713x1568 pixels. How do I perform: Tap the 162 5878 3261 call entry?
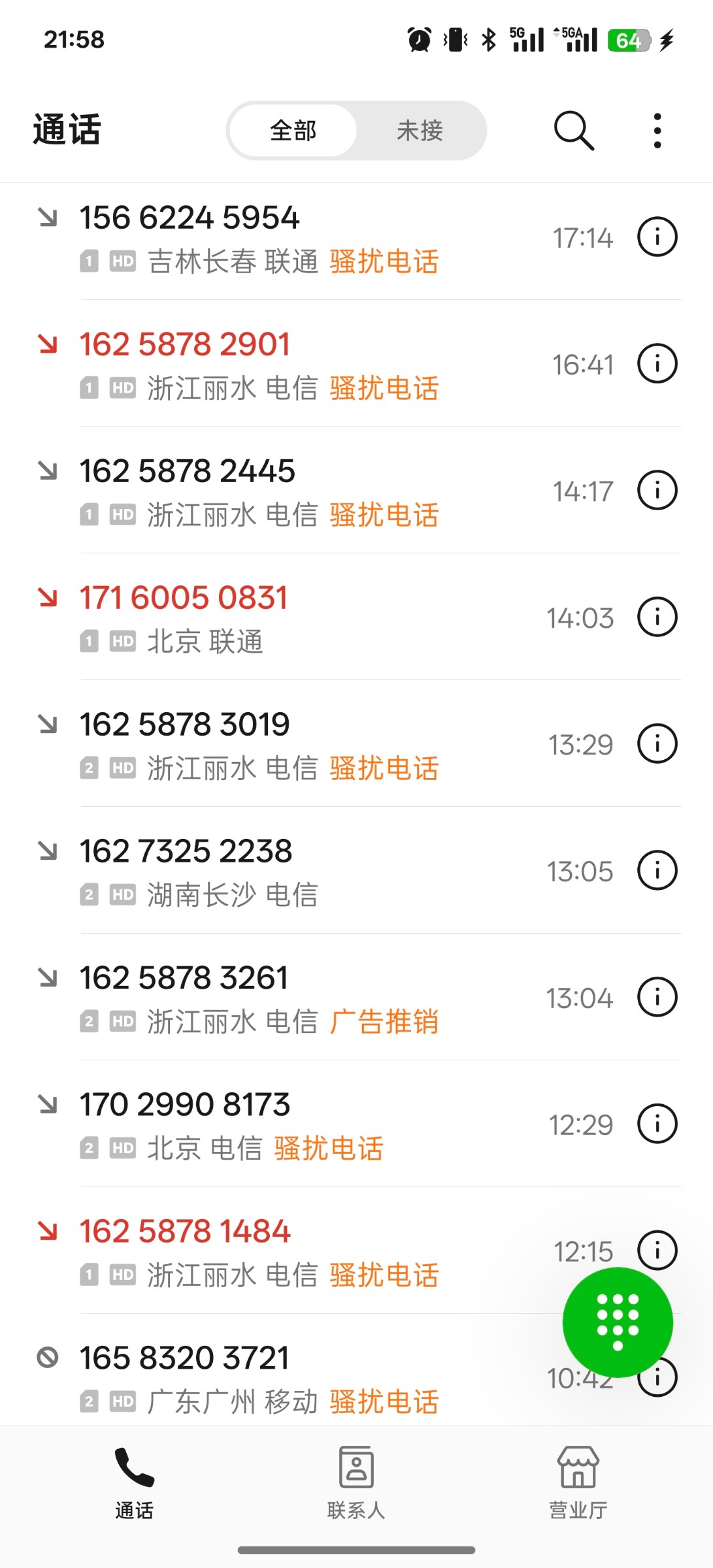[261, 998]
